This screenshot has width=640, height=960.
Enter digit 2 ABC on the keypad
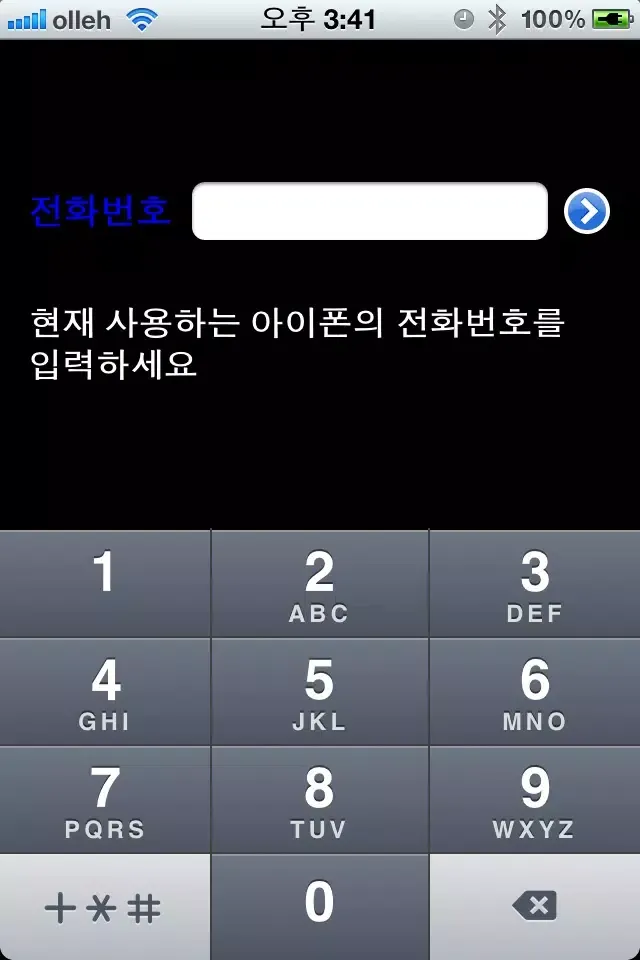319,584
